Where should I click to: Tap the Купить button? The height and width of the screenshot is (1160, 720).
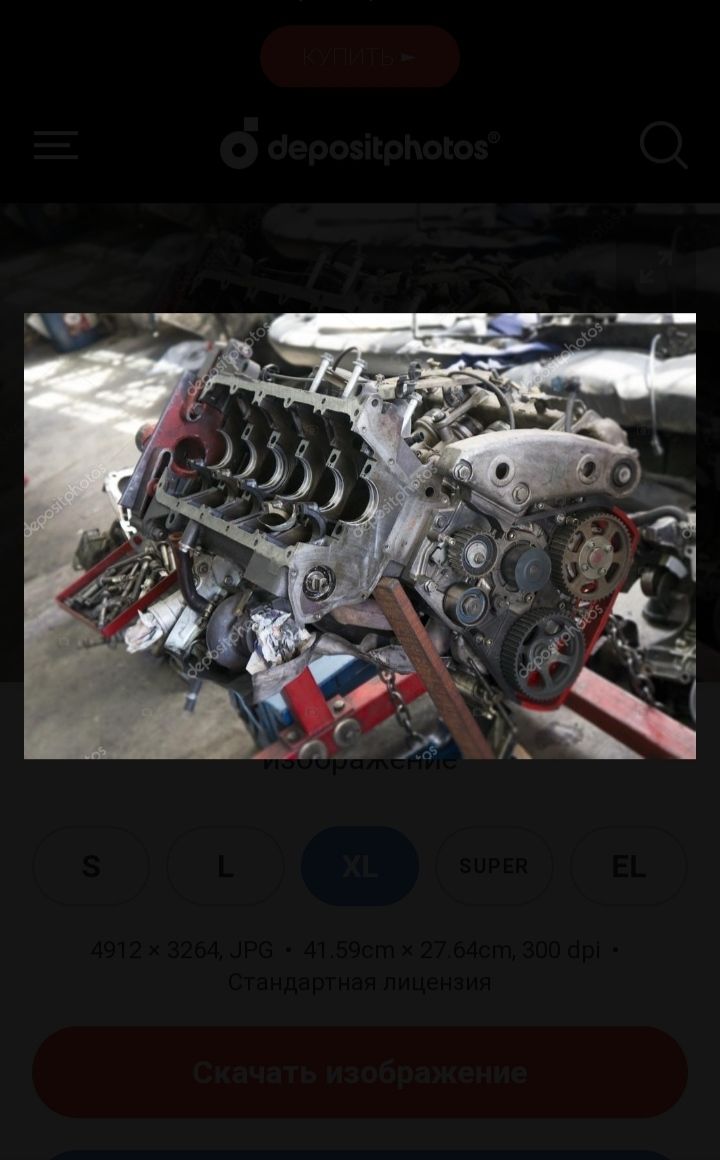click(360, 57)
